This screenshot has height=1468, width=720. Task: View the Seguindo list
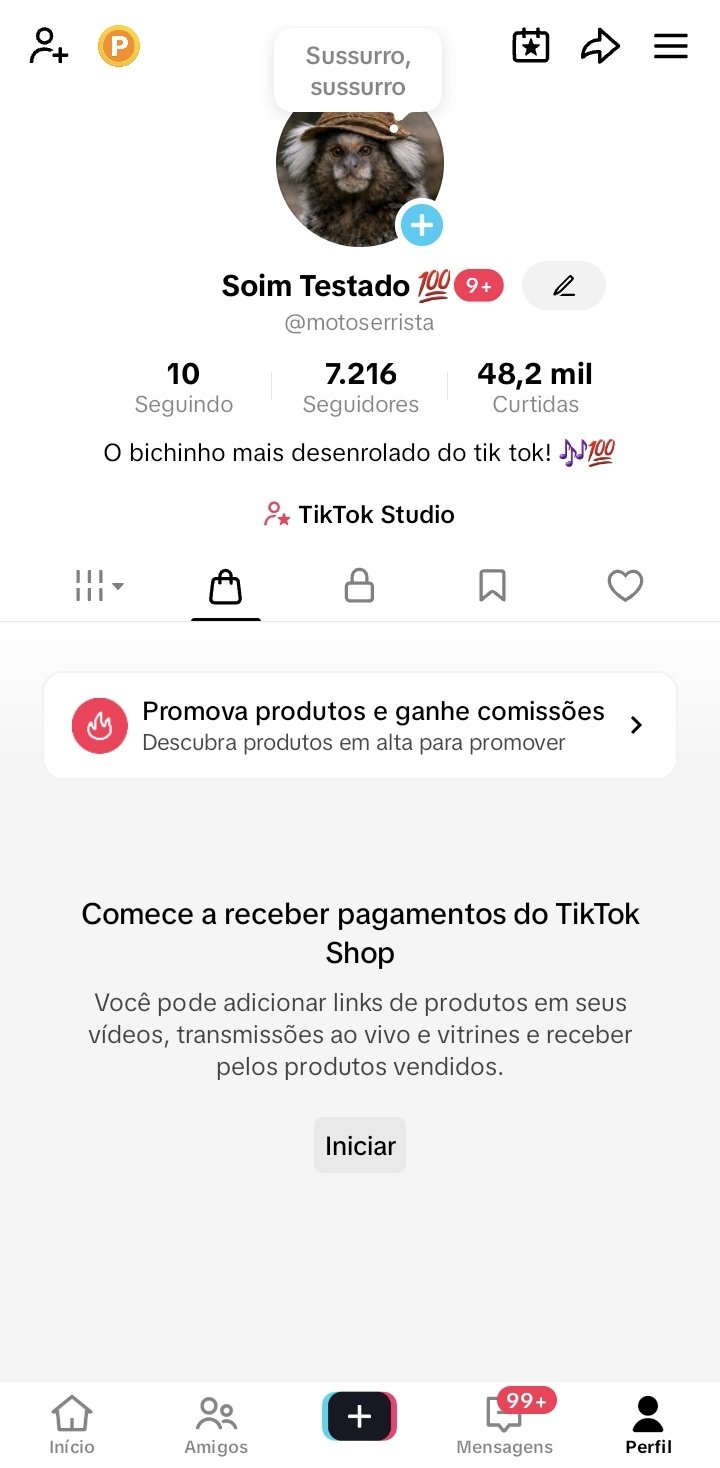click(184, 387)
